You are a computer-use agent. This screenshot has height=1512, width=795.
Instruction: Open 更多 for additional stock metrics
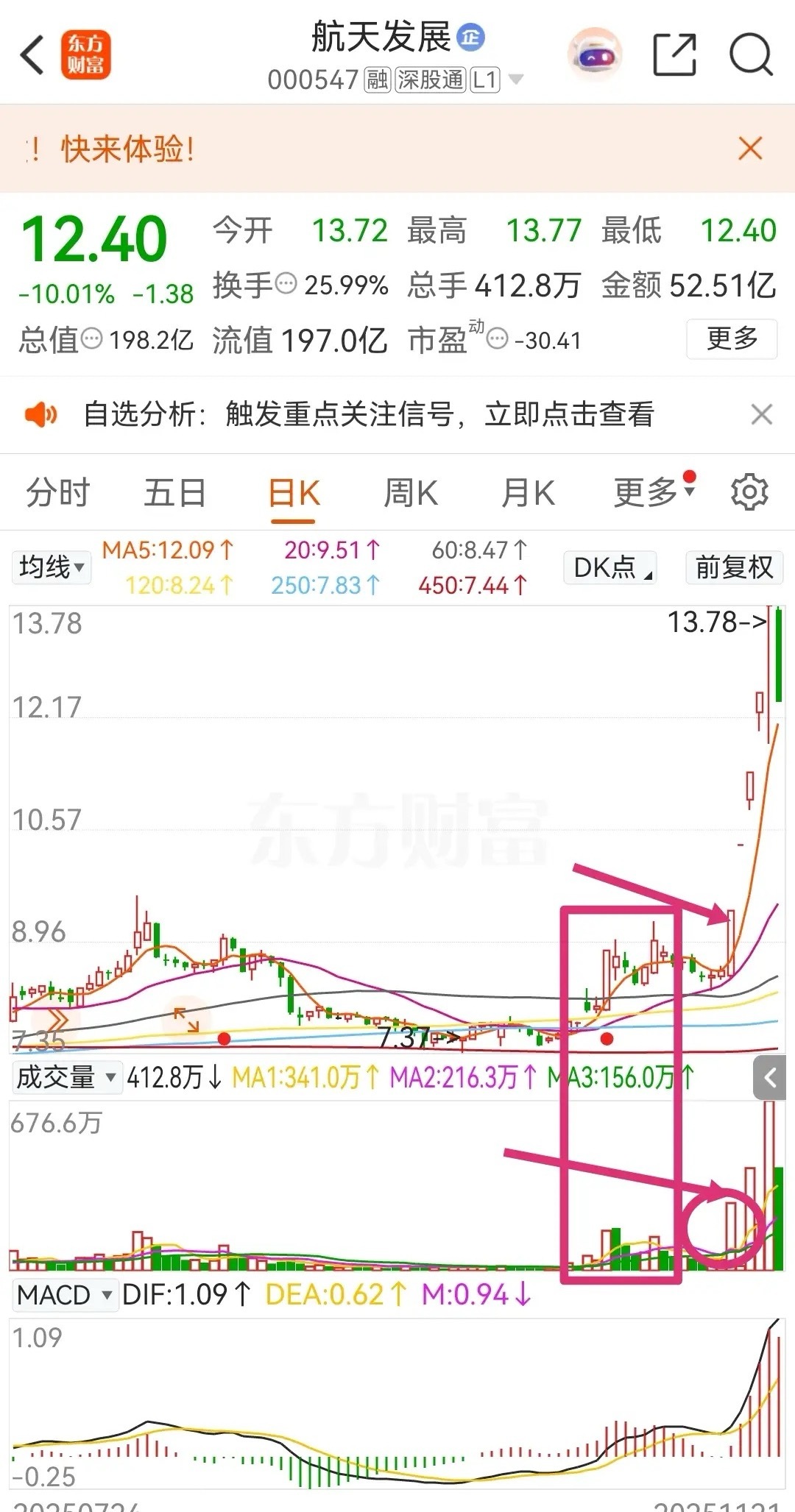pyautogui.click(x=732, y=338)
